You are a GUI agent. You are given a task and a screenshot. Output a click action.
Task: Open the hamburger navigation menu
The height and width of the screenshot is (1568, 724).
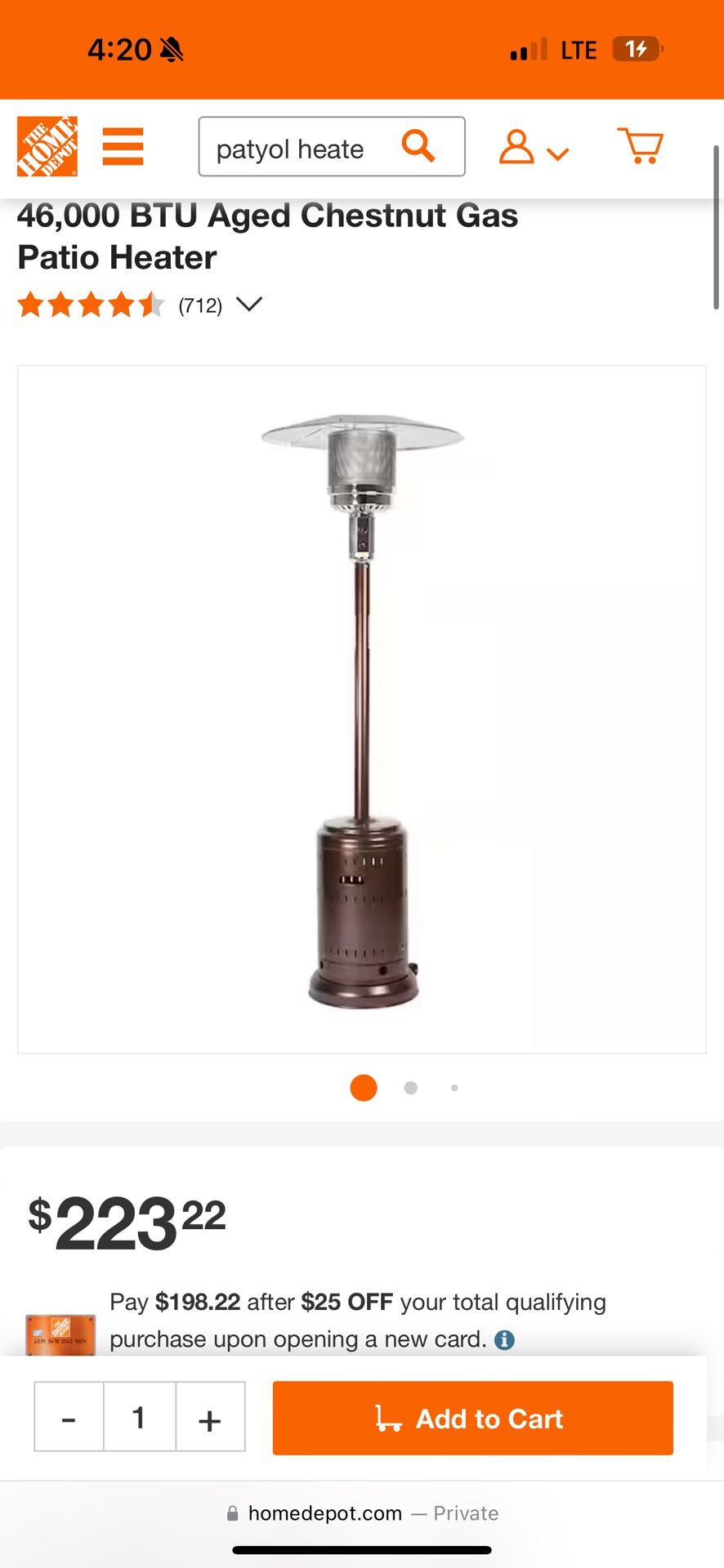pyautogui.click(x=123, y=147)
